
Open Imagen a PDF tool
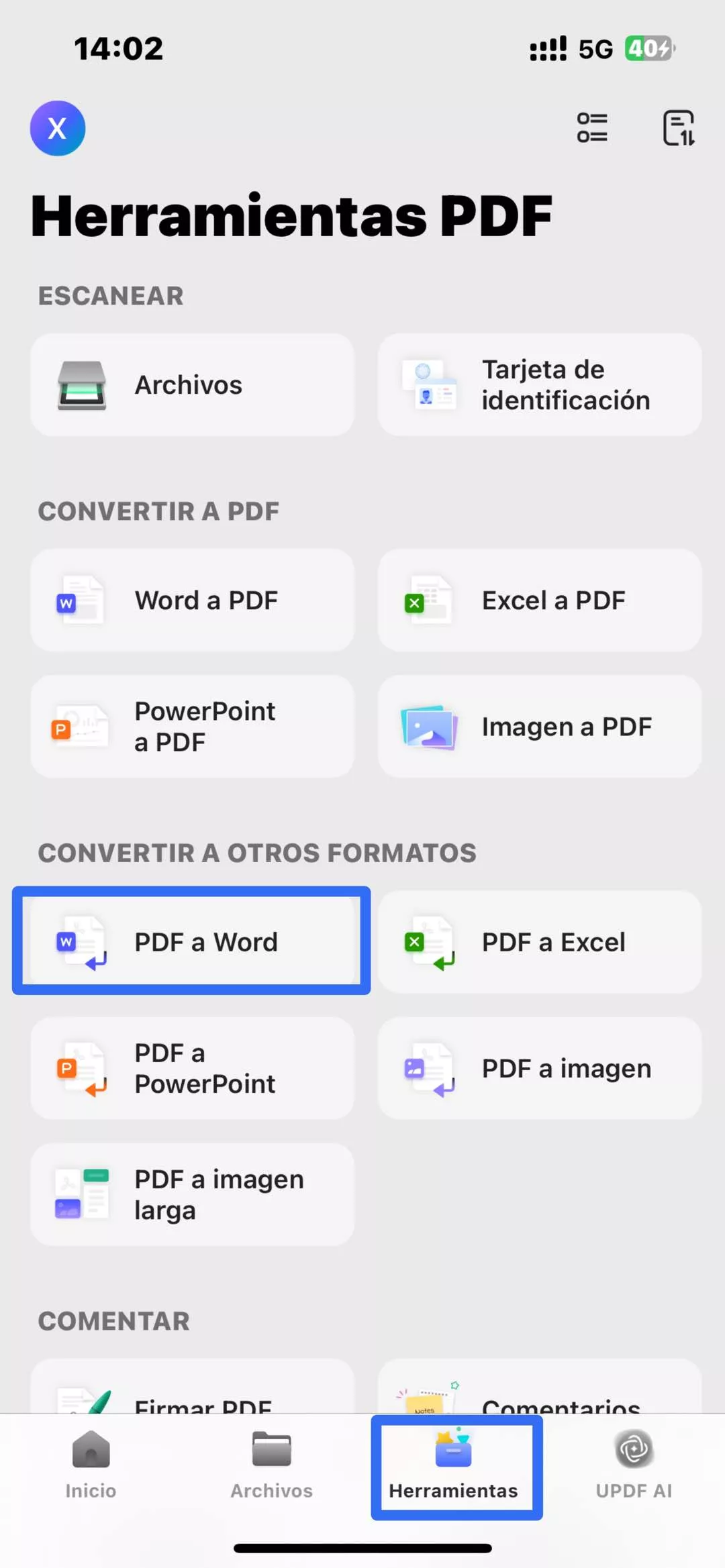coord(539,727)
